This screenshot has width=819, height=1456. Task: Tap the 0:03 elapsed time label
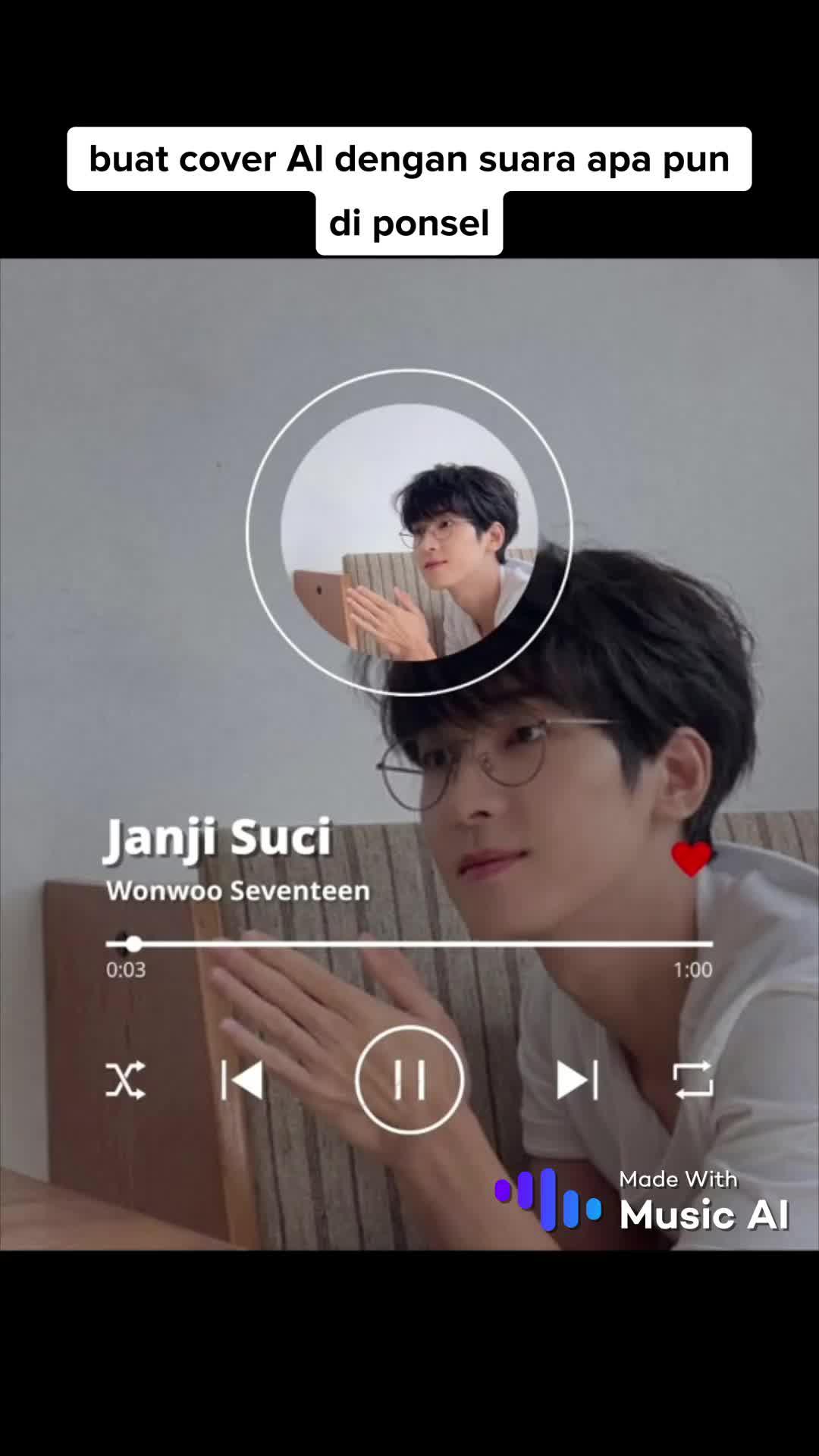coord(127,970)
